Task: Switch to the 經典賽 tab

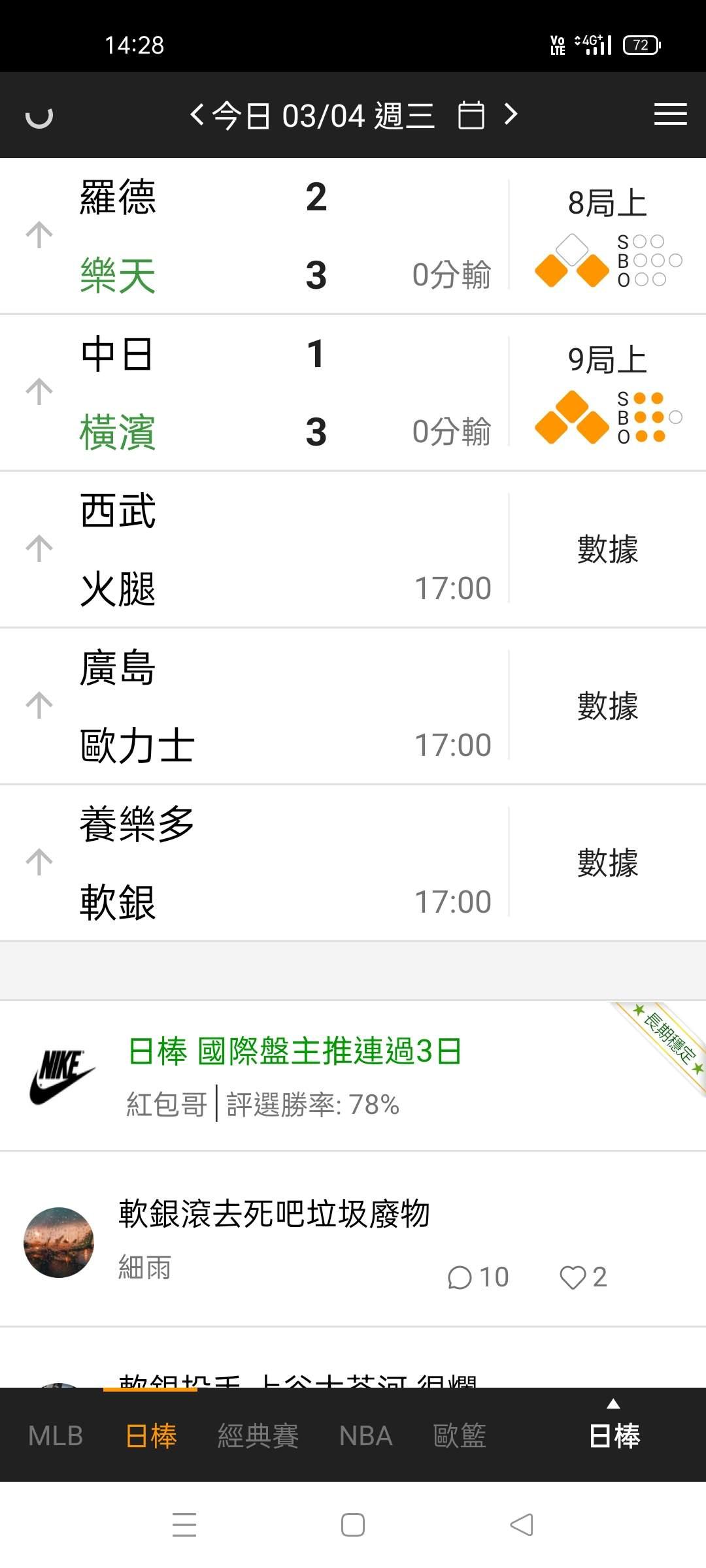Action: [258, 1435]
